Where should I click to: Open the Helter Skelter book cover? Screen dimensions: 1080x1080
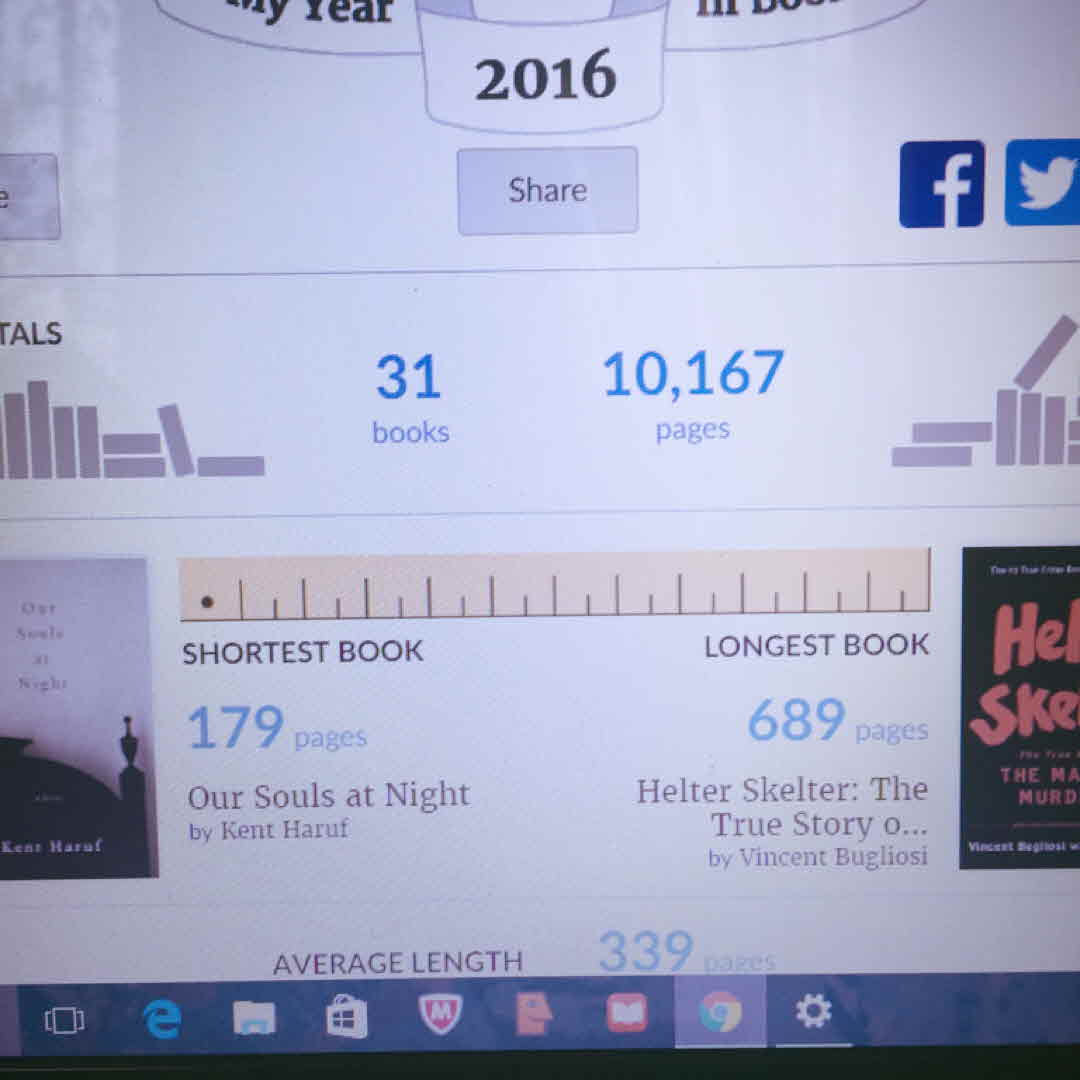click(1020, 708)
